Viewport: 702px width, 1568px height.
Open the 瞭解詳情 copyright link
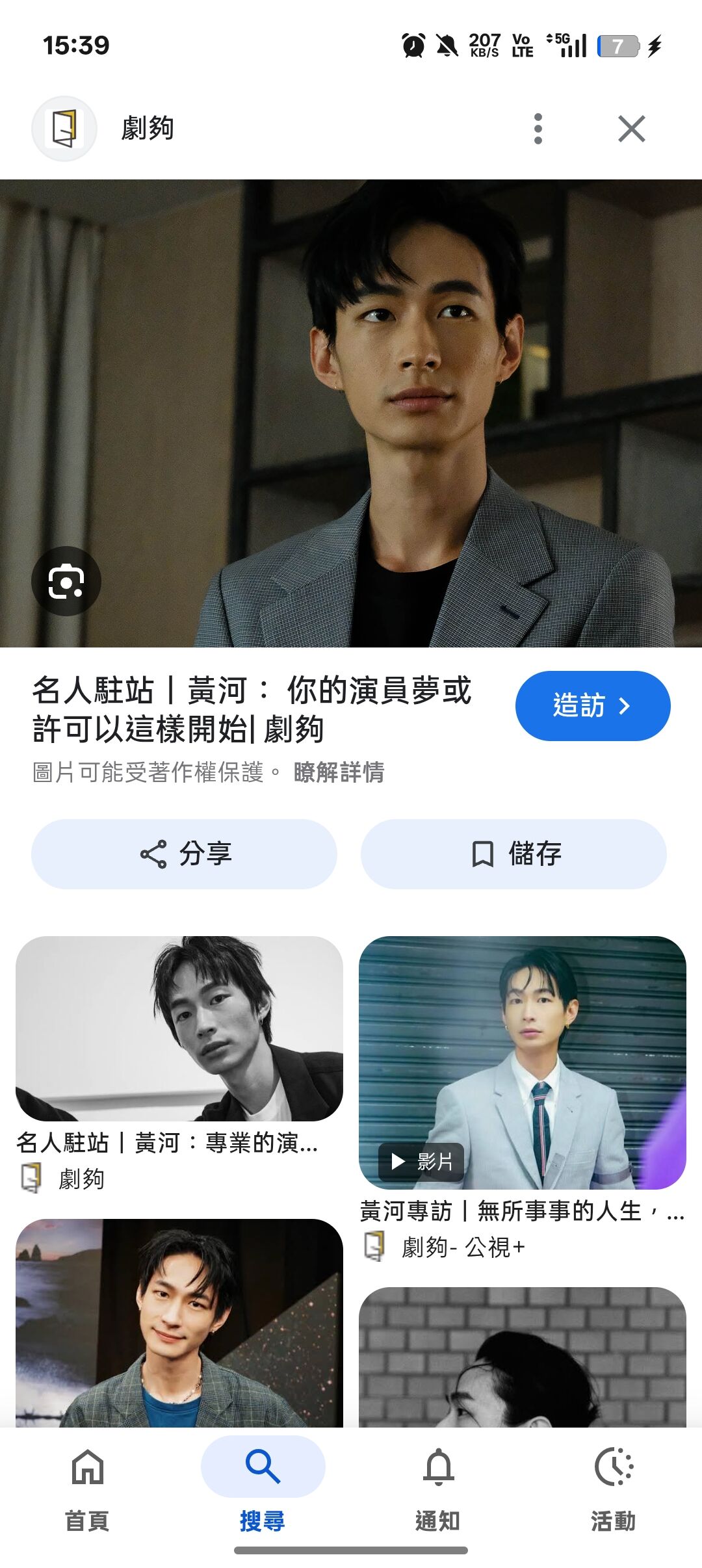coord(339,772)
